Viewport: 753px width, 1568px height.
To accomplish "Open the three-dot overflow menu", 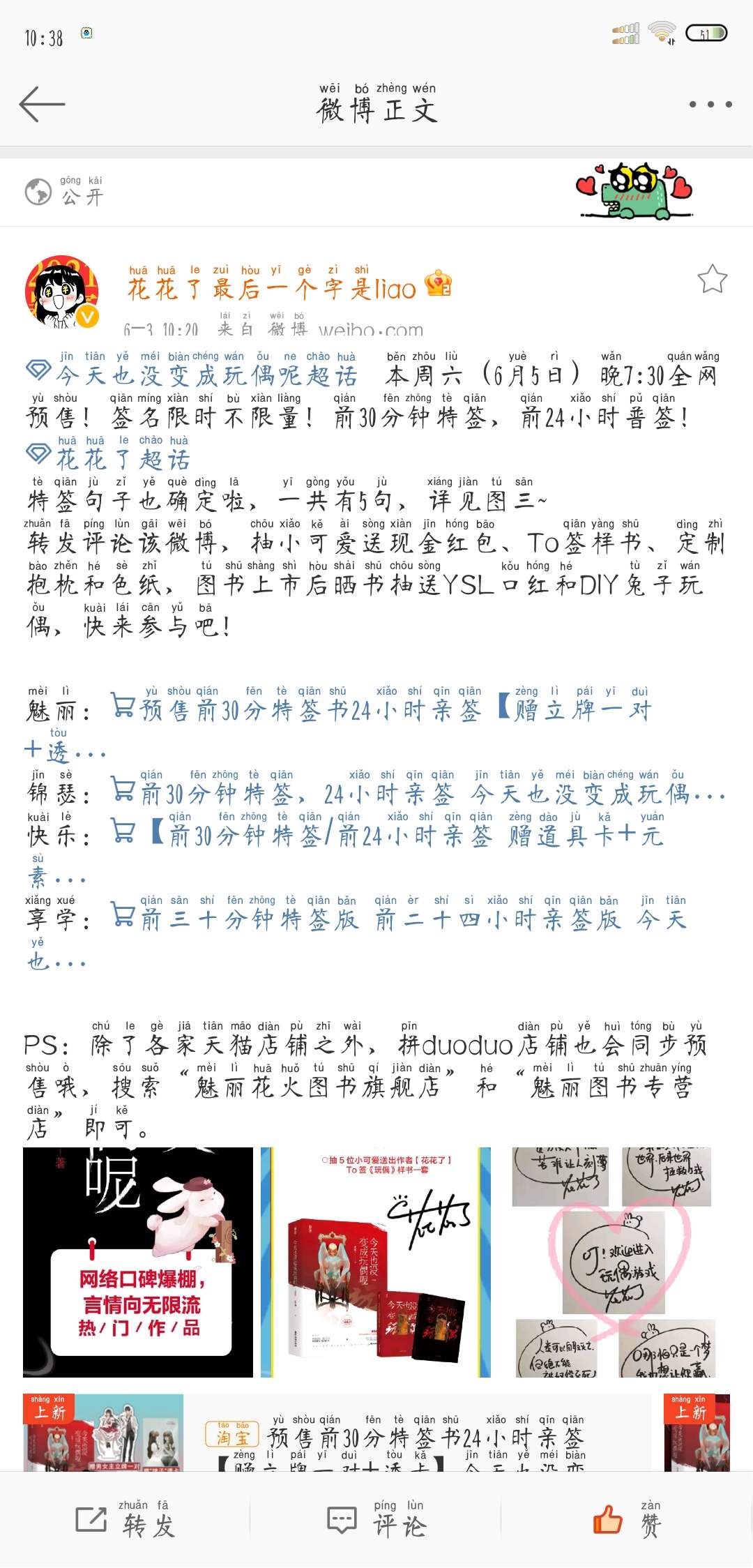I will (x=710, y=105).
